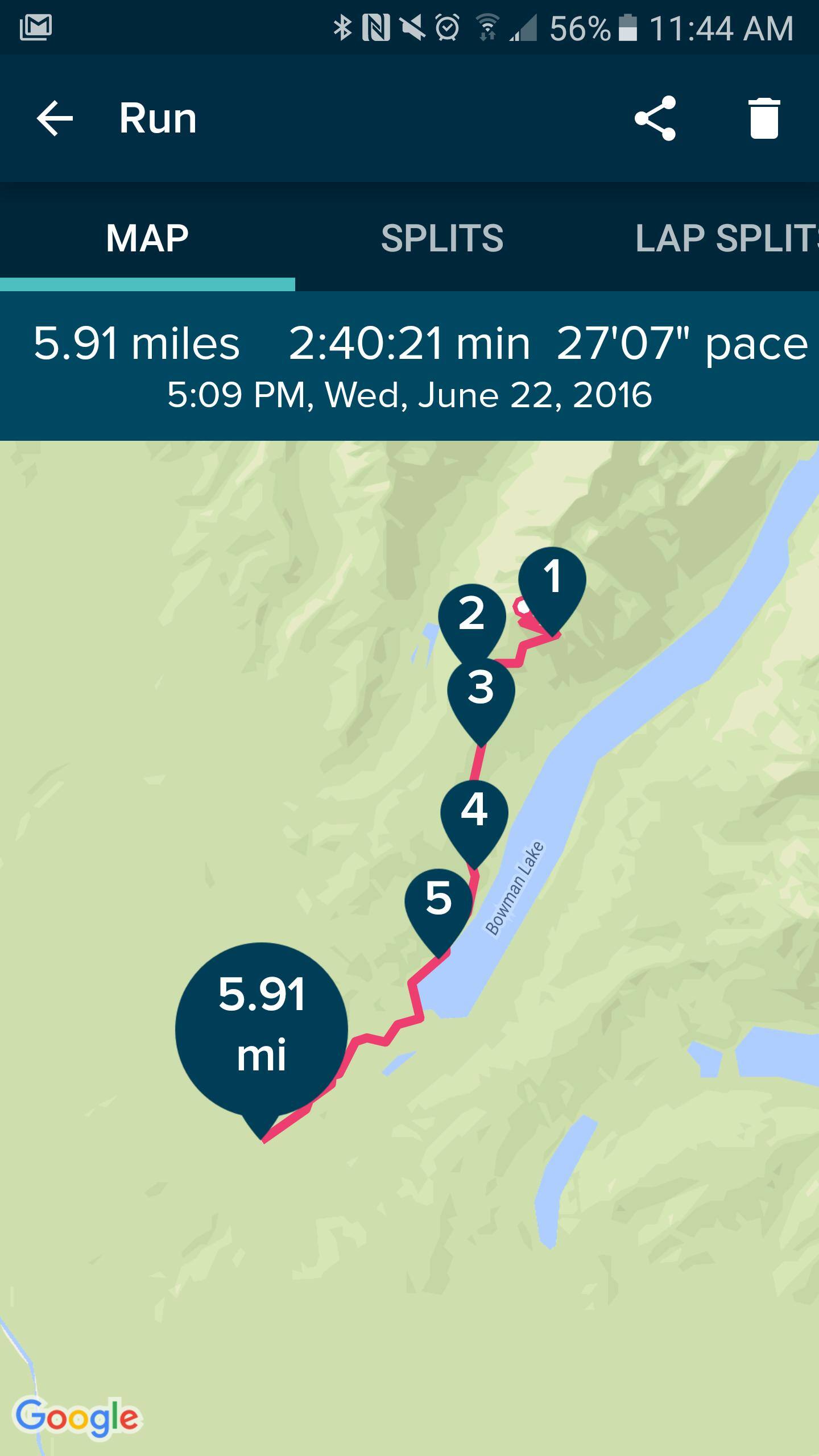This screenshot has width=819, height=1456.
Task: Tap the 5.91 mi end marker
Action: pyautogui.click(x=262, y=1027)
